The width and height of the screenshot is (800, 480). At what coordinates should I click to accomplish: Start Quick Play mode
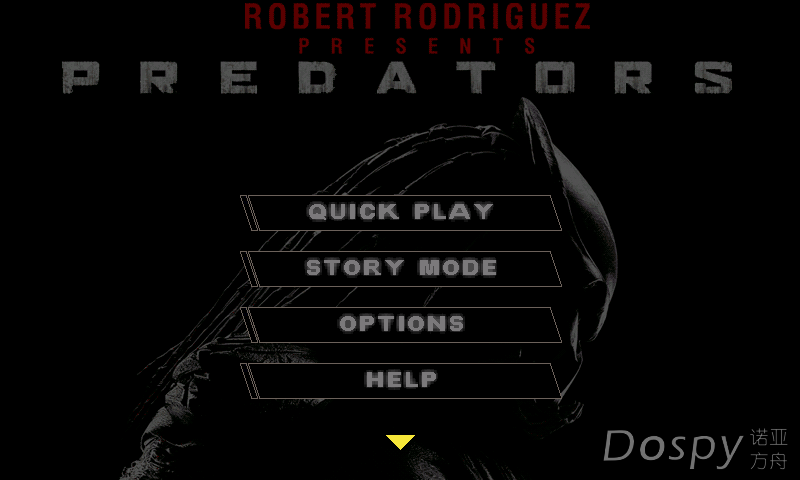(401, 212)
